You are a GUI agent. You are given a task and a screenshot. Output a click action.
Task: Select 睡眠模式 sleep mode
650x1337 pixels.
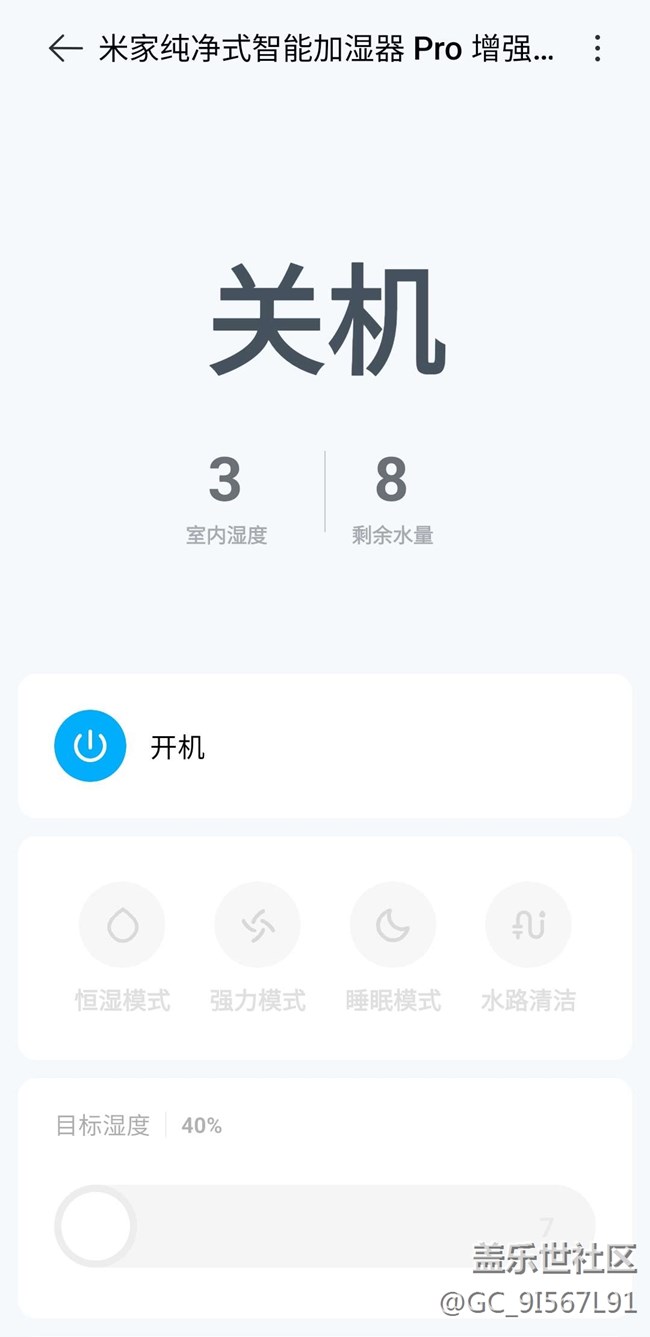click(x=393, y=926)
